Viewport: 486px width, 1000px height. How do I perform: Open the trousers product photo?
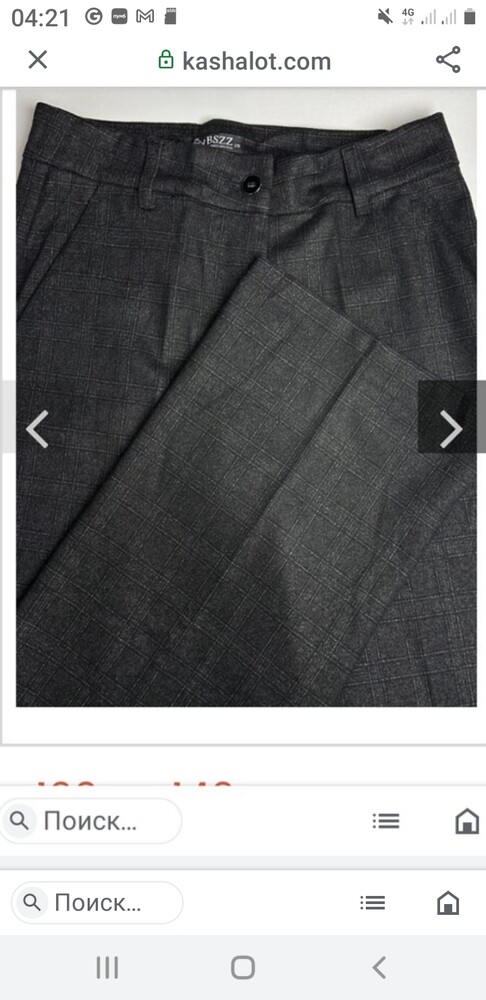pos(246,398)
